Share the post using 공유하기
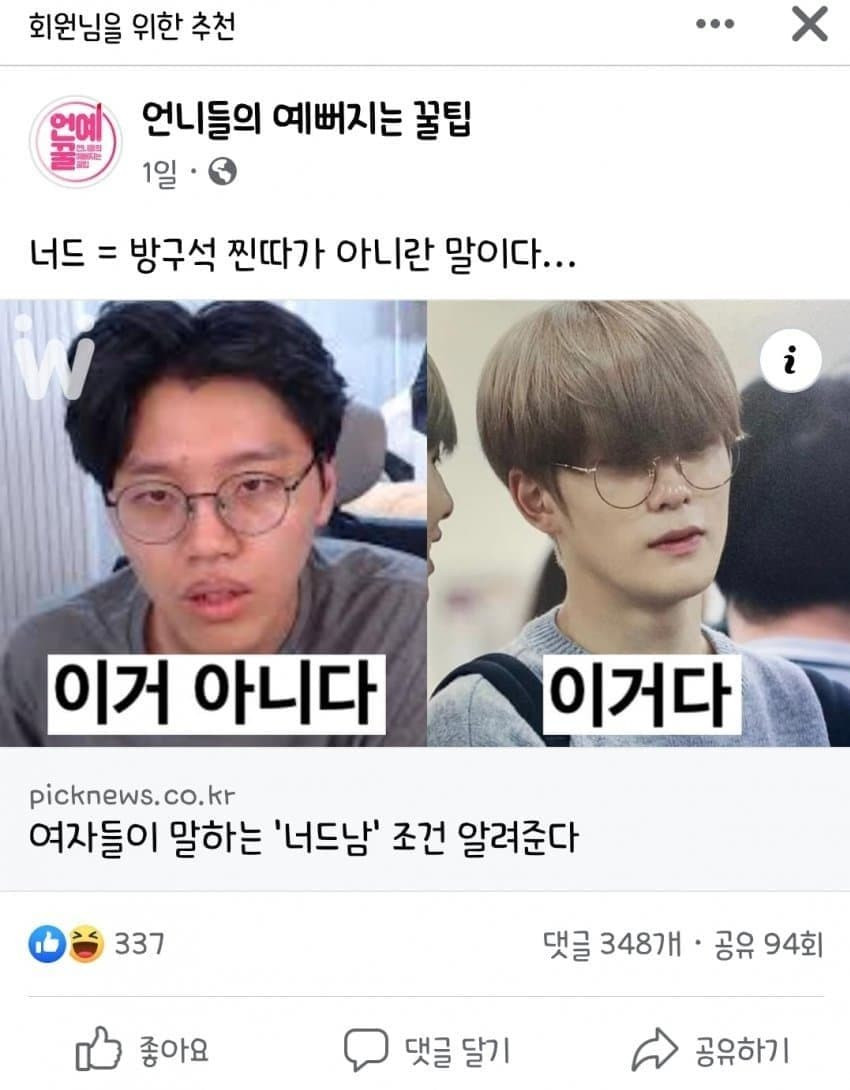 712,1049
